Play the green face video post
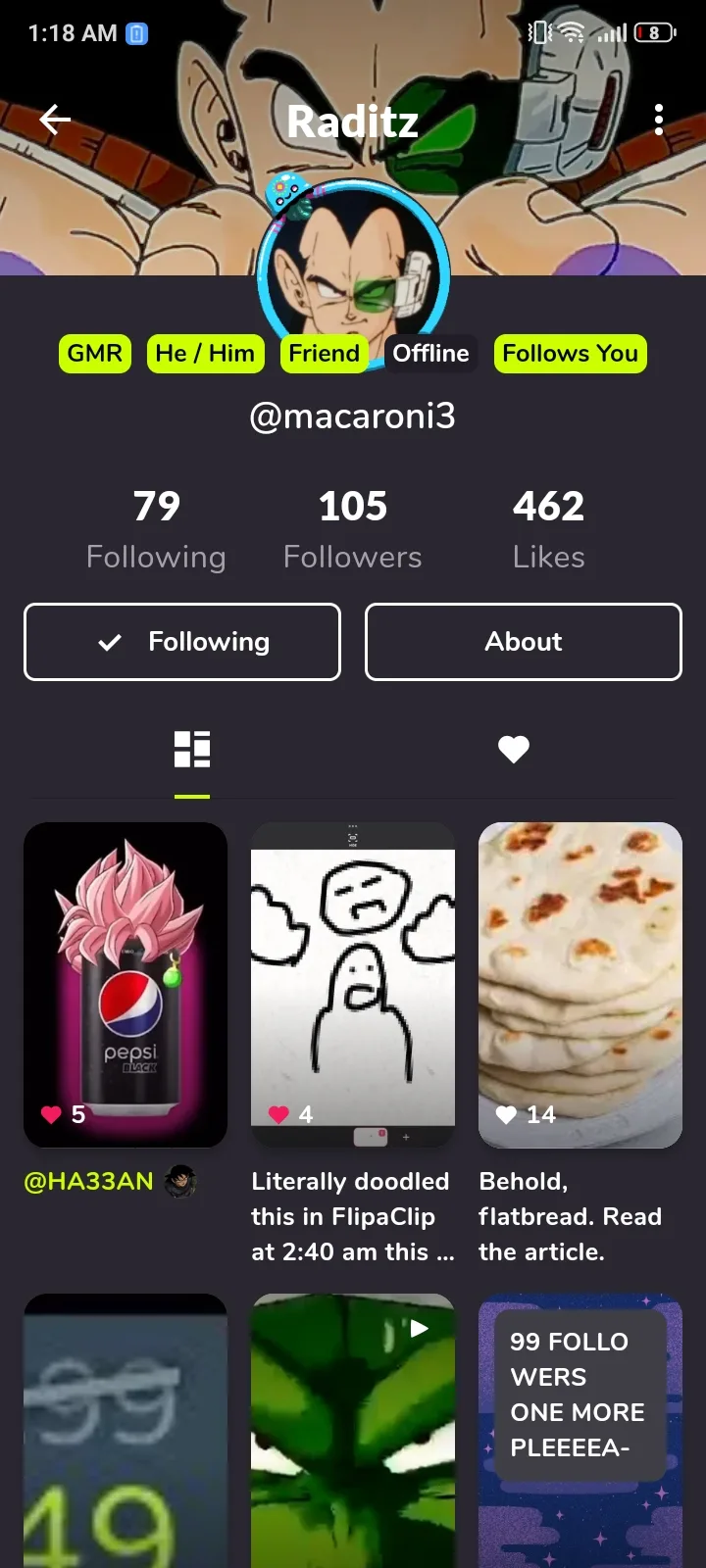The width and height of the screenshot is (706, 1568). (353, 1431)
